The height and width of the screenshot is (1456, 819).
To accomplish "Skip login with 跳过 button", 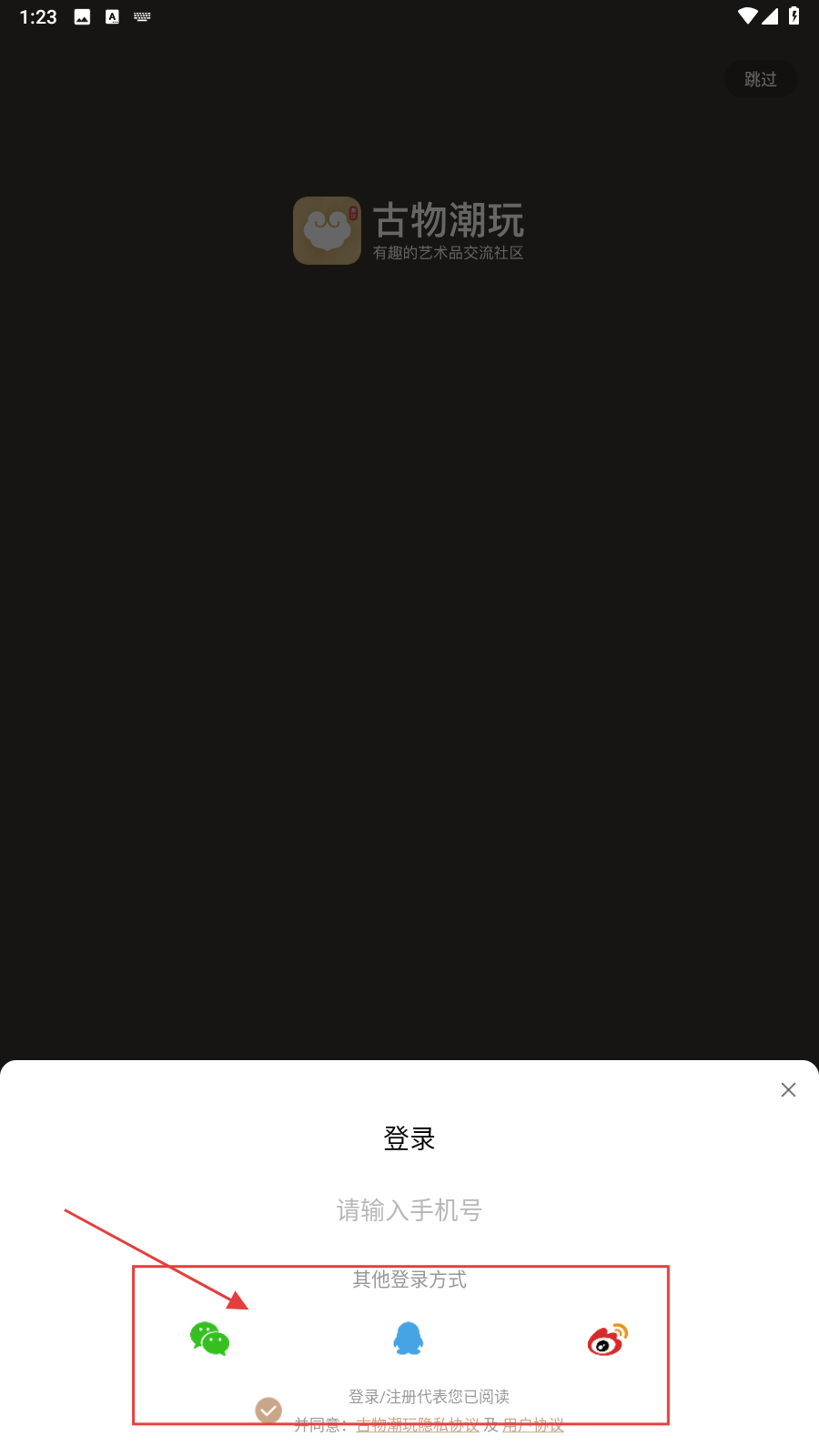I will coord(761,79).
